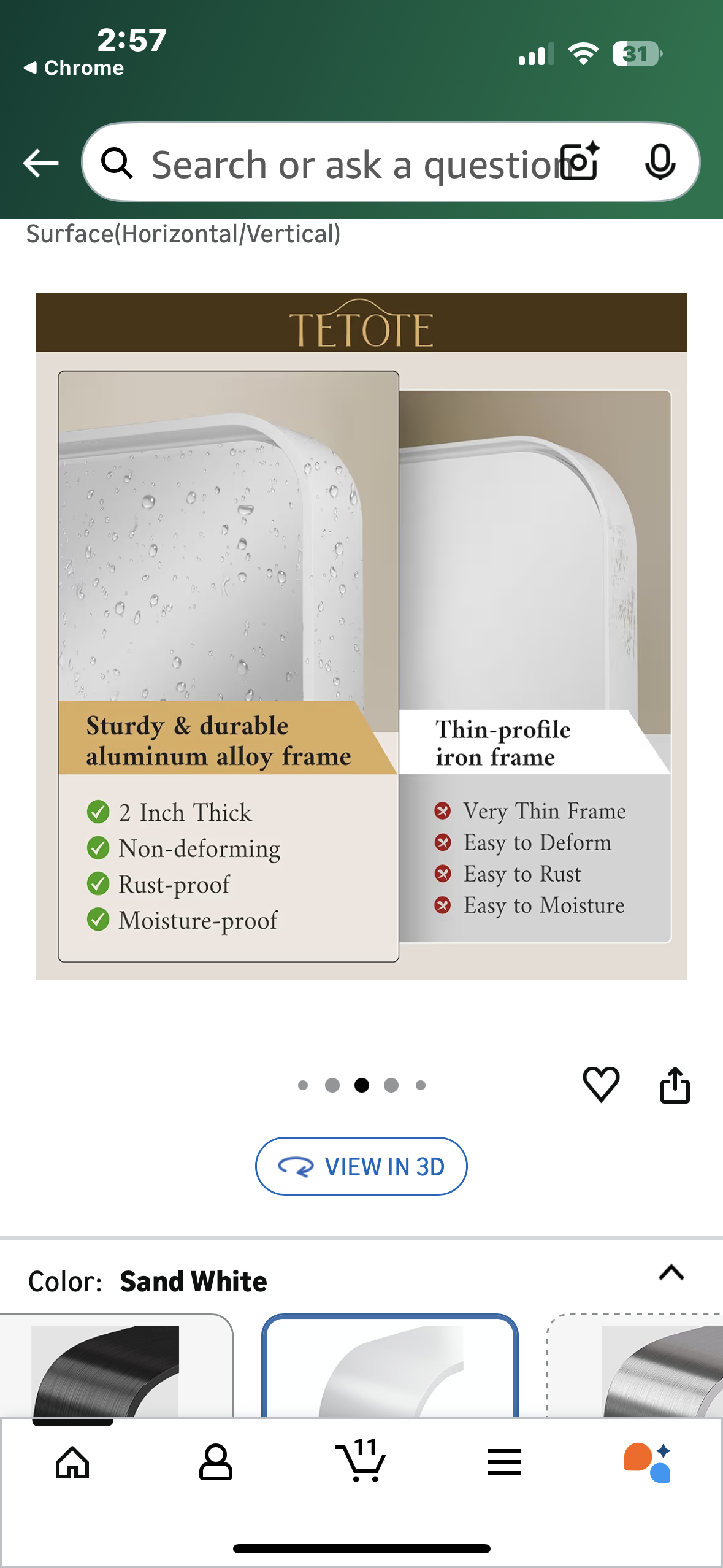
Task: Start voice search with the microphone
Action: click(x=660, y=163)
